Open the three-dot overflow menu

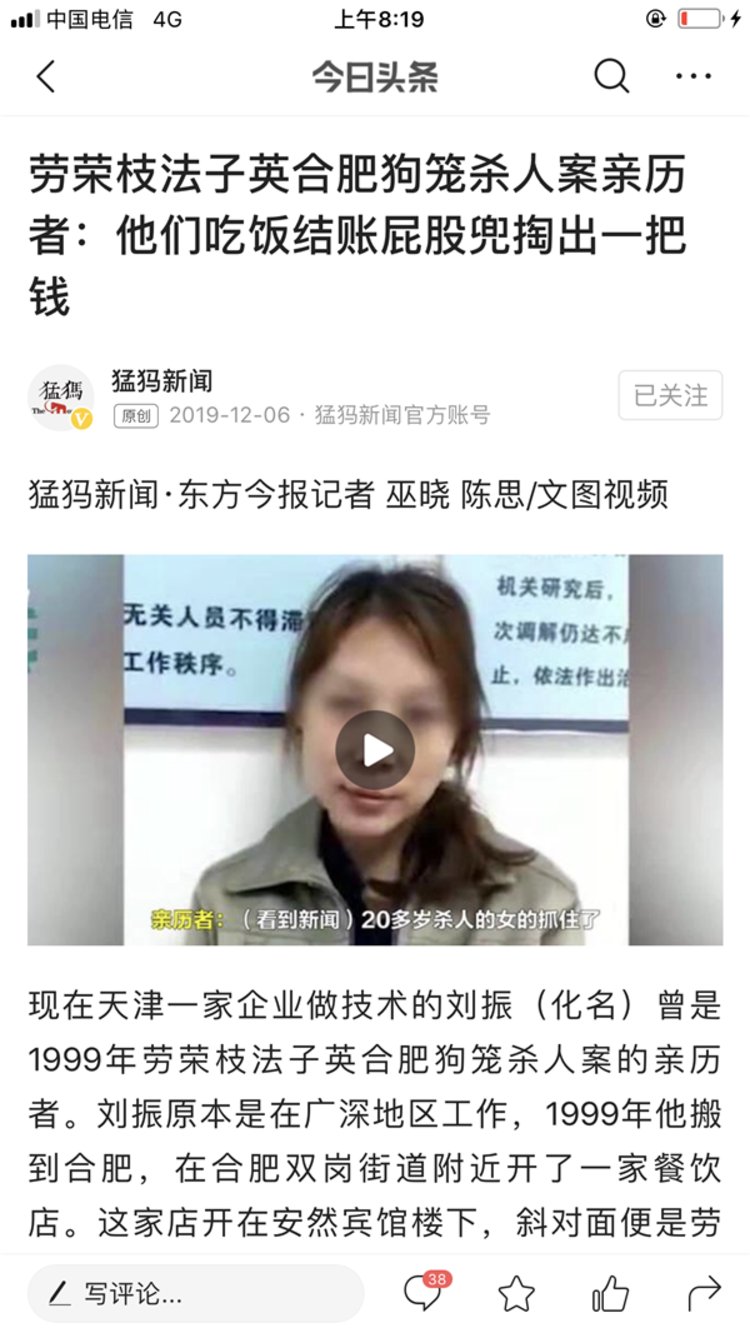693,76
